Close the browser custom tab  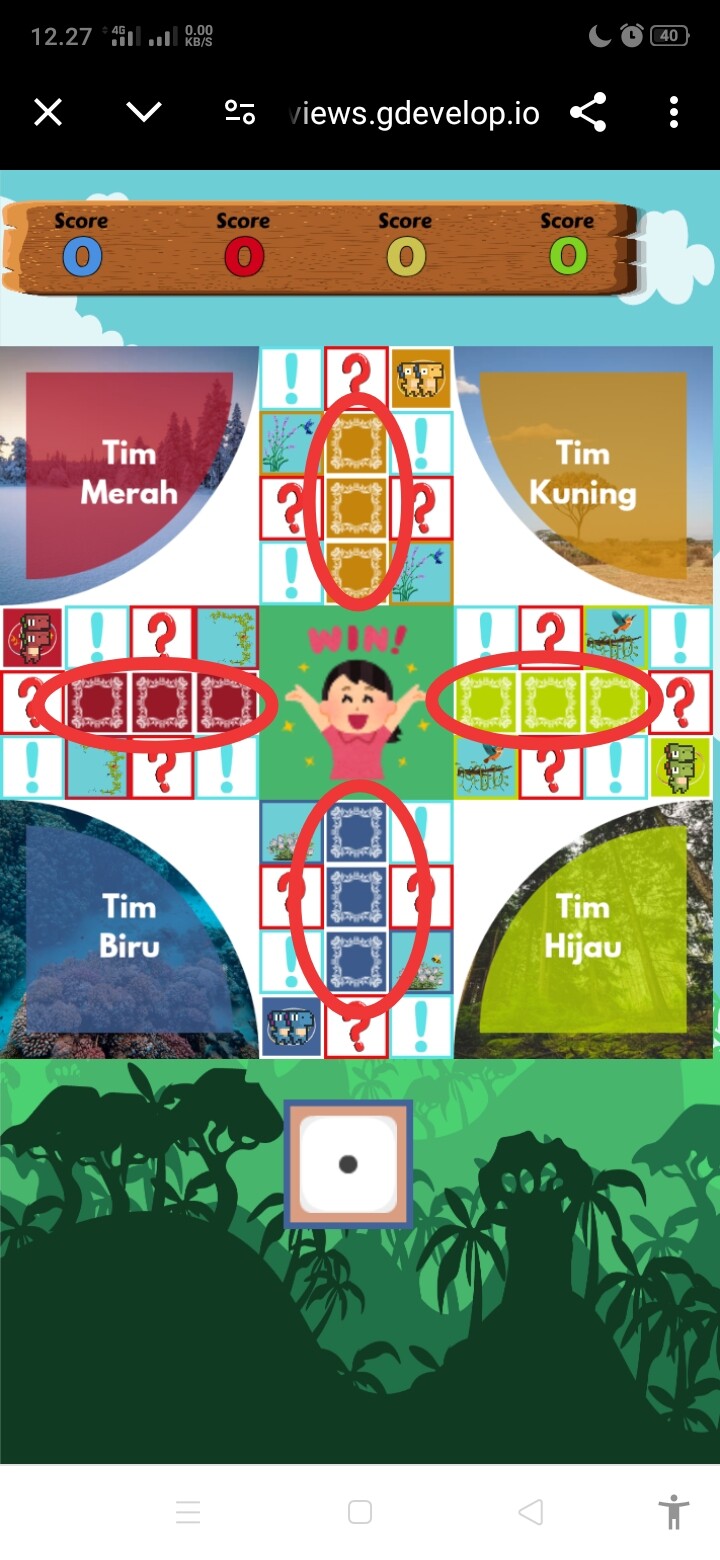(x=48, y=112)
